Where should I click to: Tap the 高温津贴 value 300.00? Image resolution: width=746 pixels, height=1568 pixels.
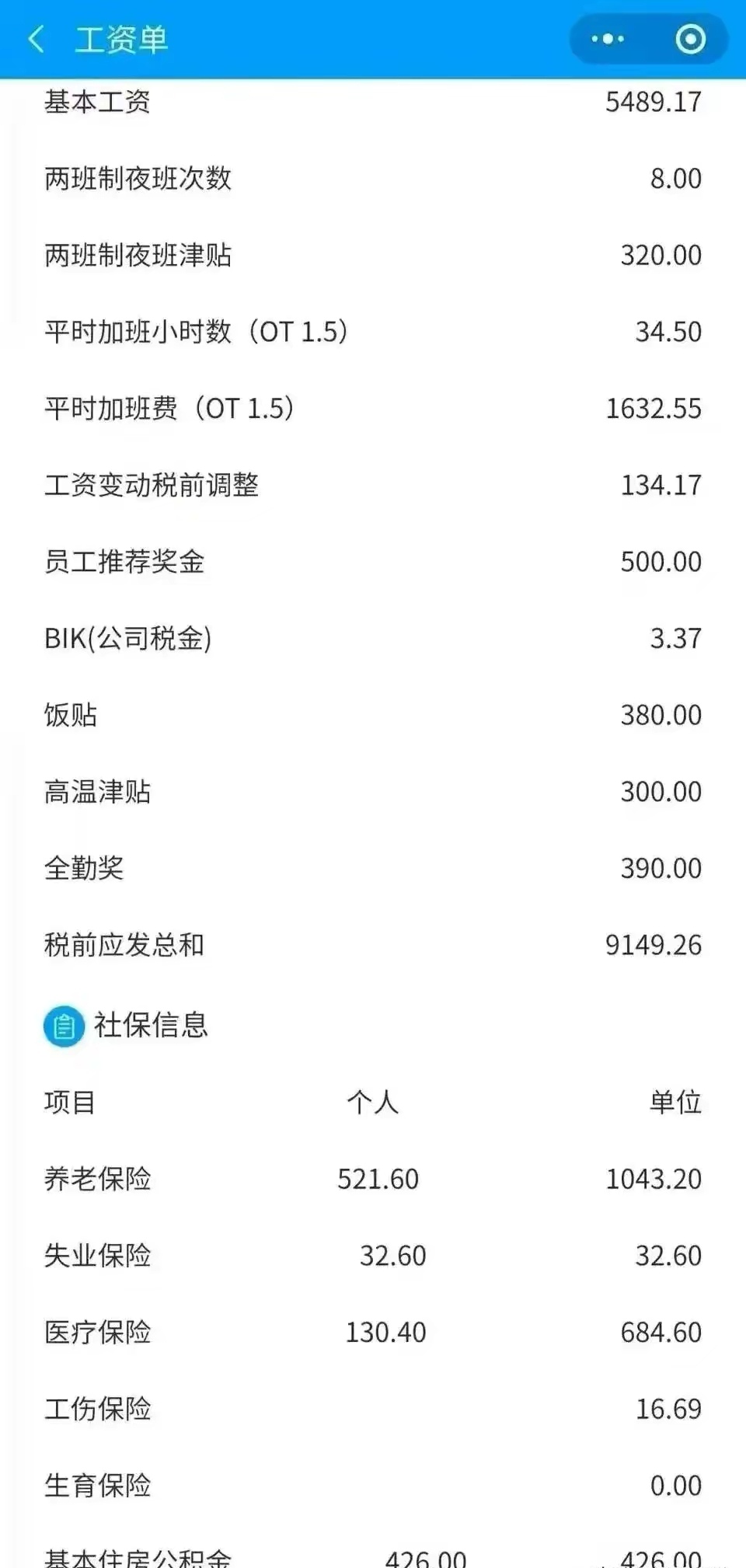[x=661, y=791]
